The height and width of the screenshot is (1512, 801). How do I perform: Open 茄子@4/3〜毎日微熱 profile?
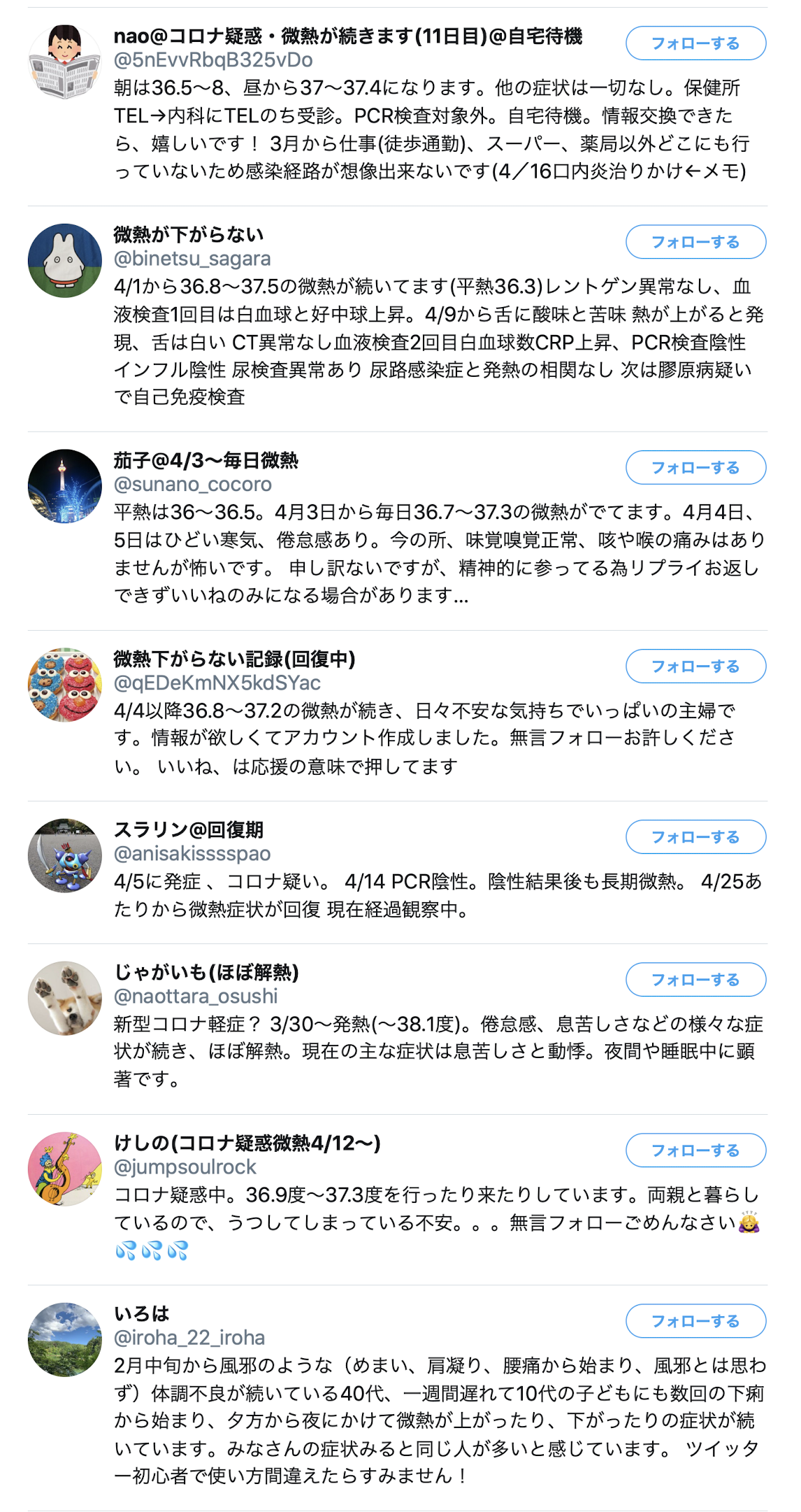[206, 460]
